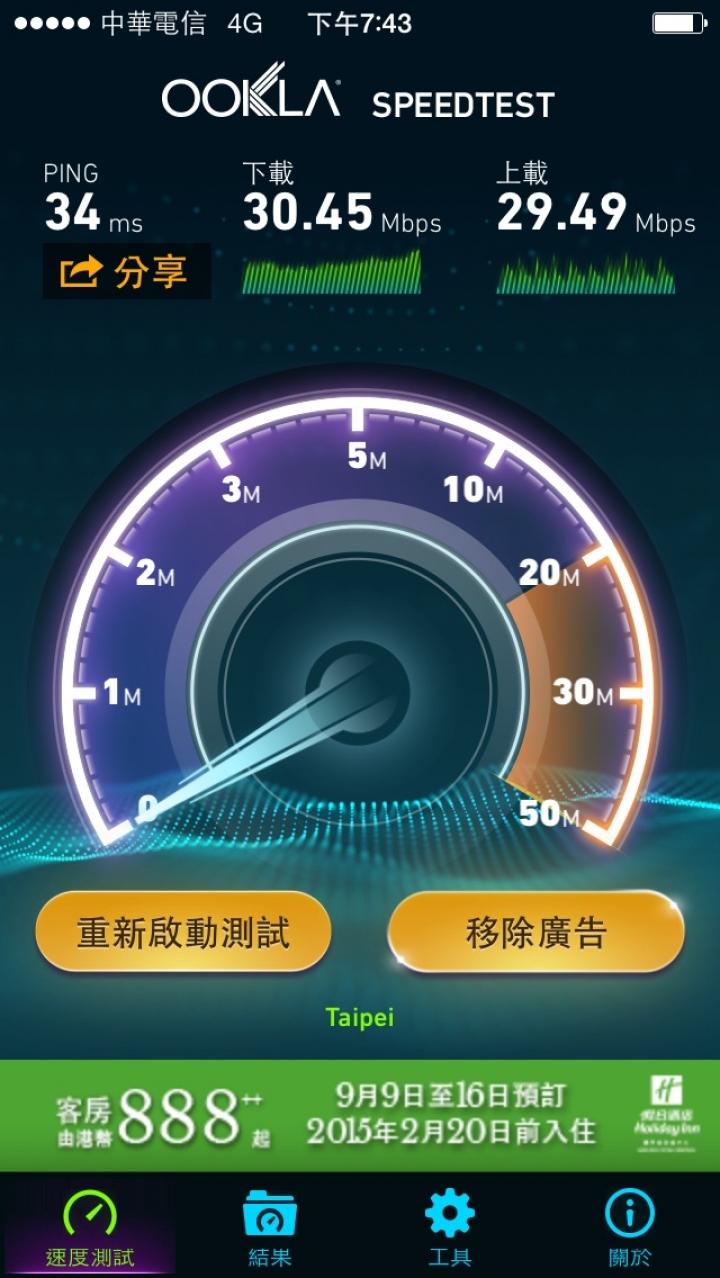Switch to the 速度測試 tab
The image size is (720, 1278).
click(90, 1228)
